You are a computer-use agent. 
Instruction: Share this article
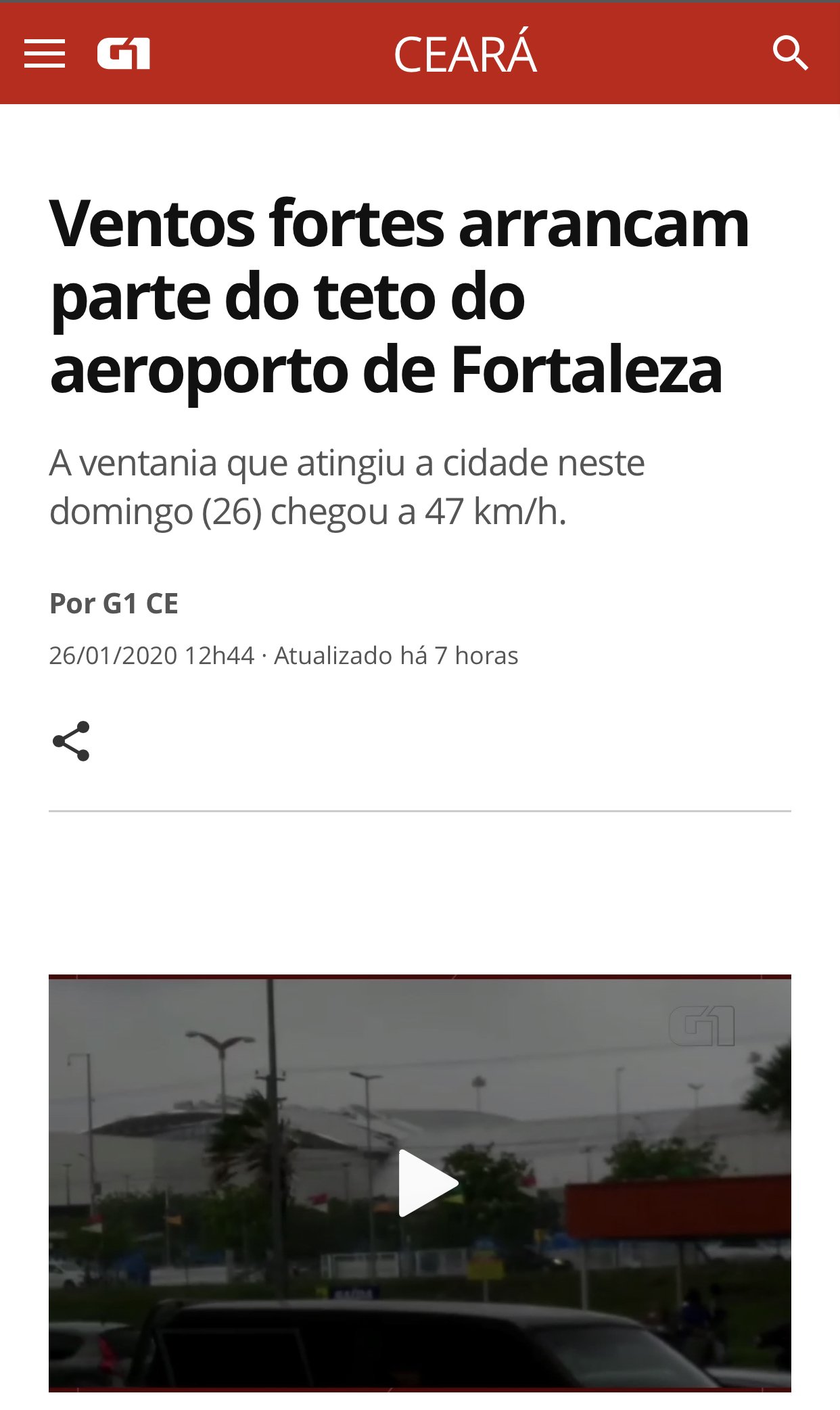[71, 741]
